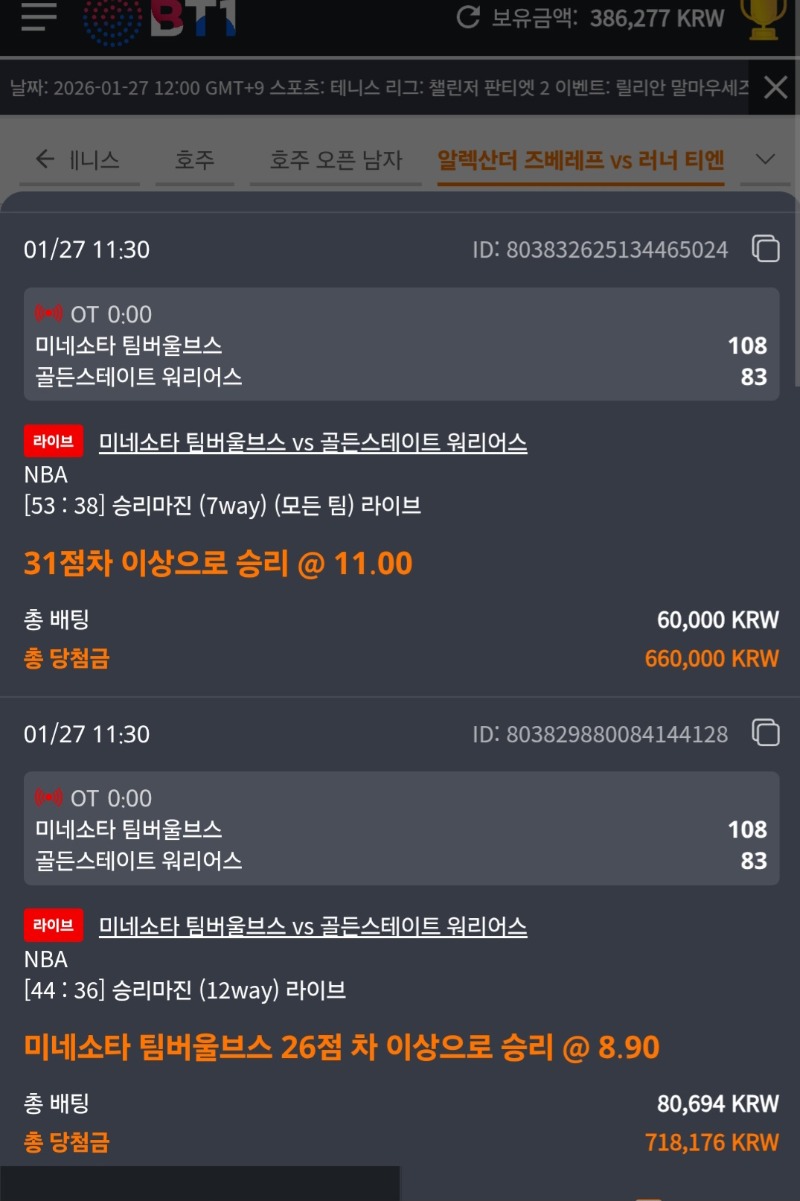Open the trophy icon
The image size is (800, 1201).
click(x=761, y=18)
